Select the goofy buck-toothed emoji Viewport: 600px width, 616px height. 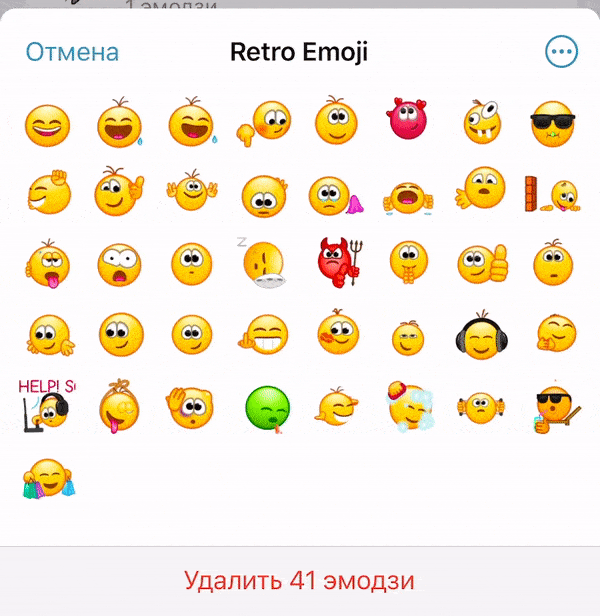tap(480, 122)
